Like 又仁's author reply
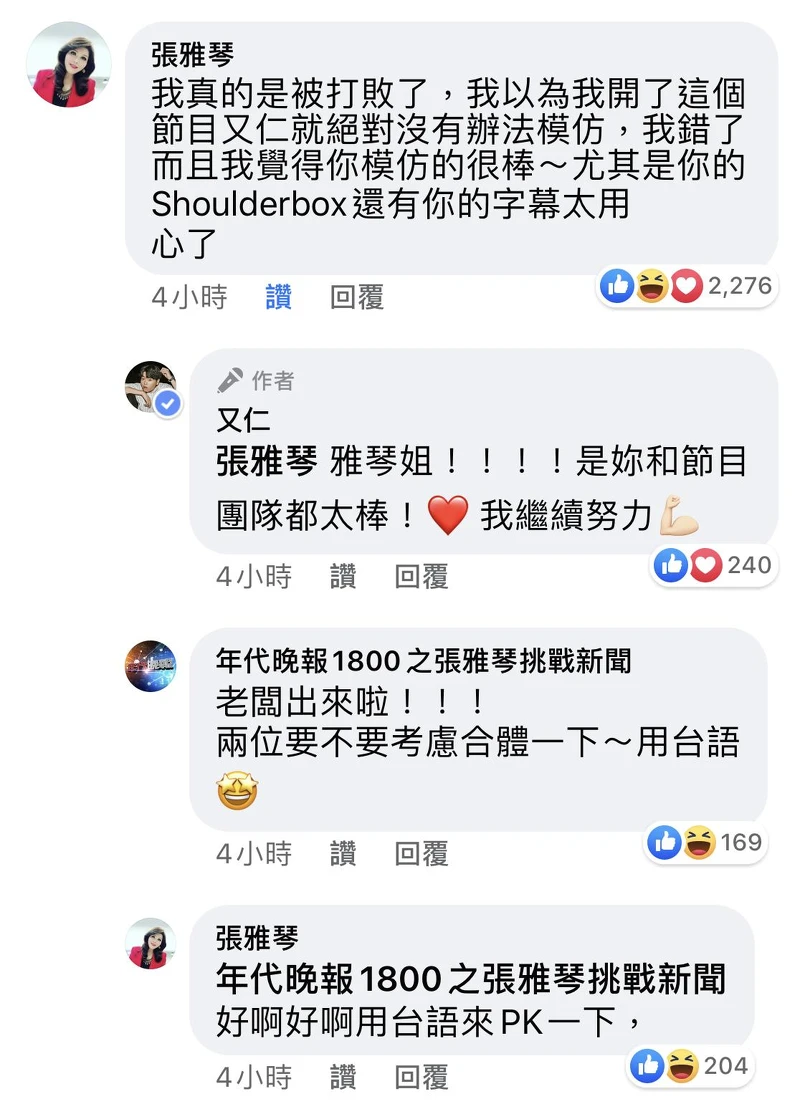The image size is (800, 1109). [x=342, y=576]
